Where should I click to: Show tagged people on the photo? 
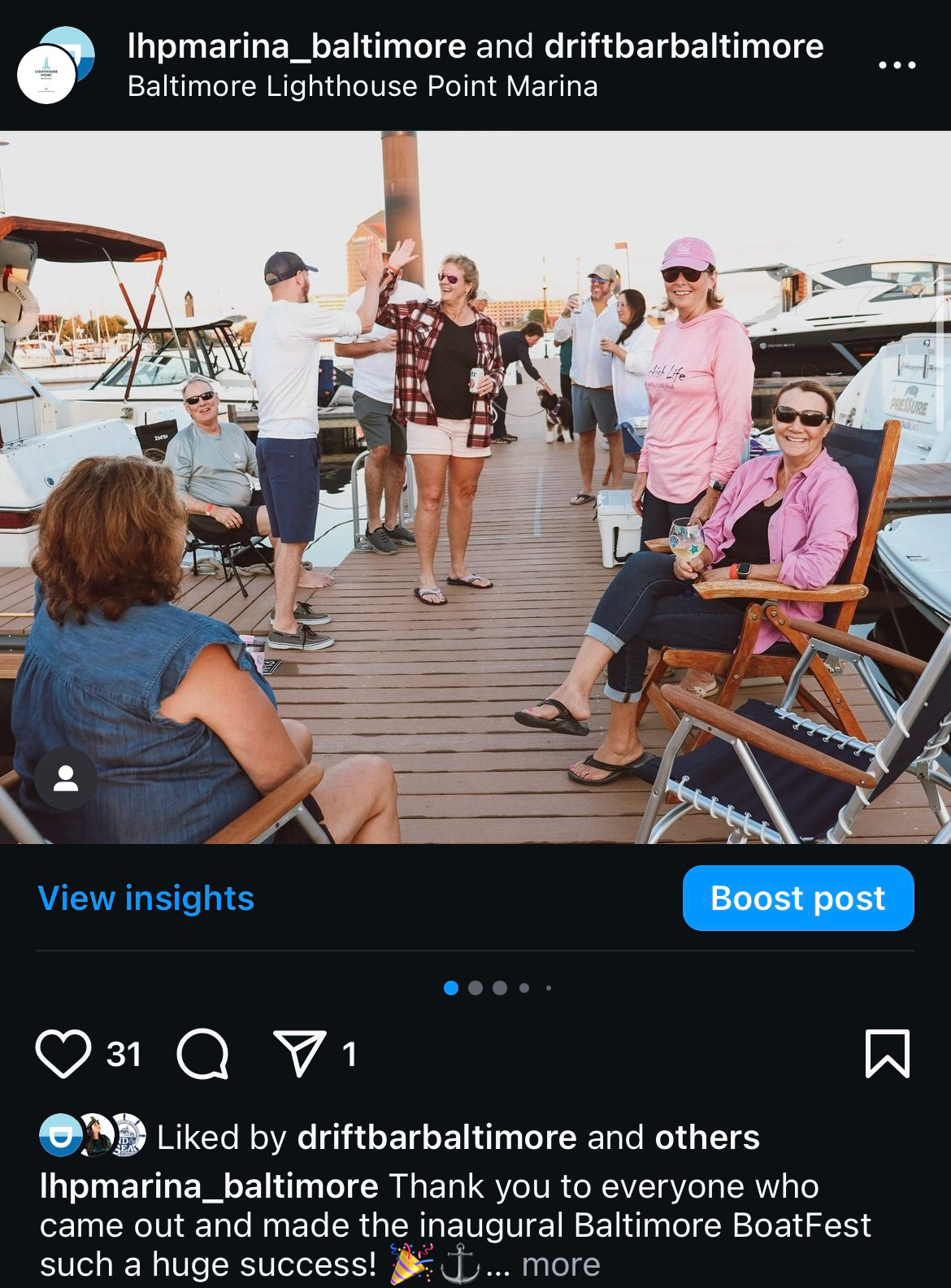click(65, 779)
